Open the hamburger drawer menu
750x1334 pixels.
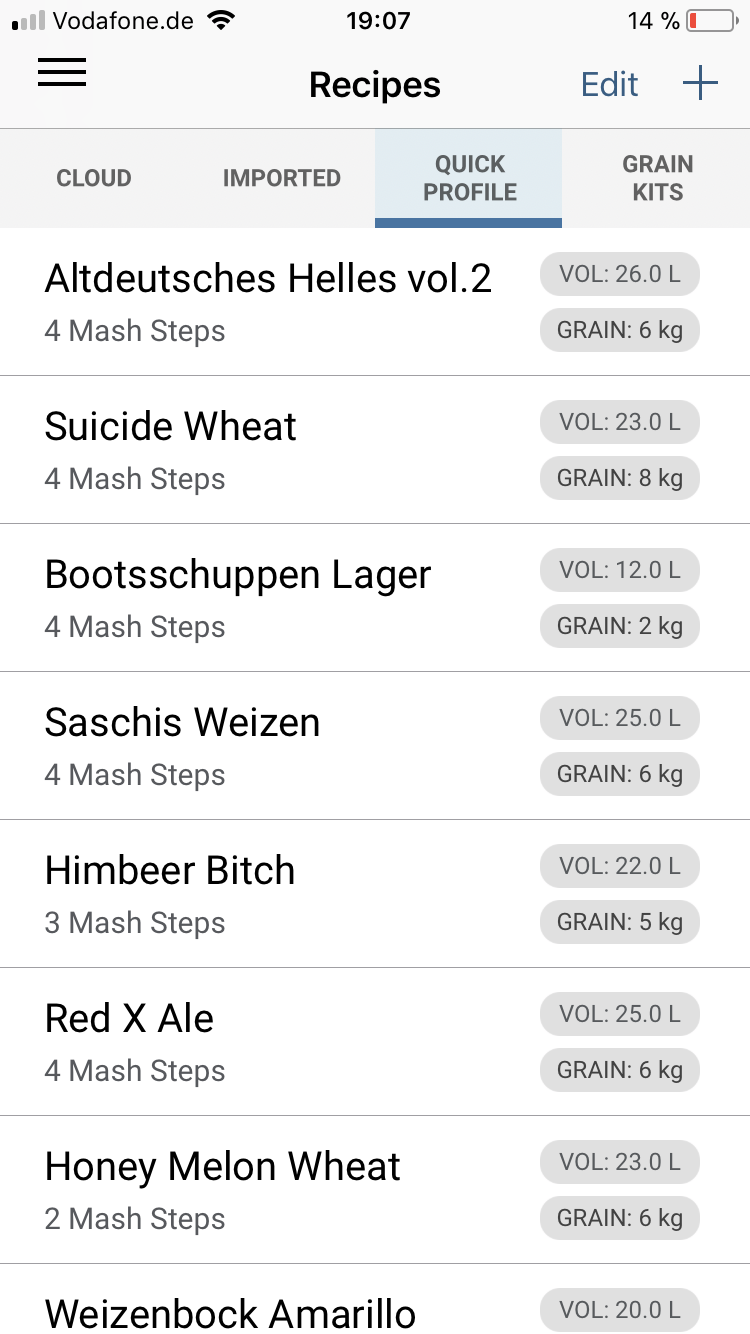(62, 73)
